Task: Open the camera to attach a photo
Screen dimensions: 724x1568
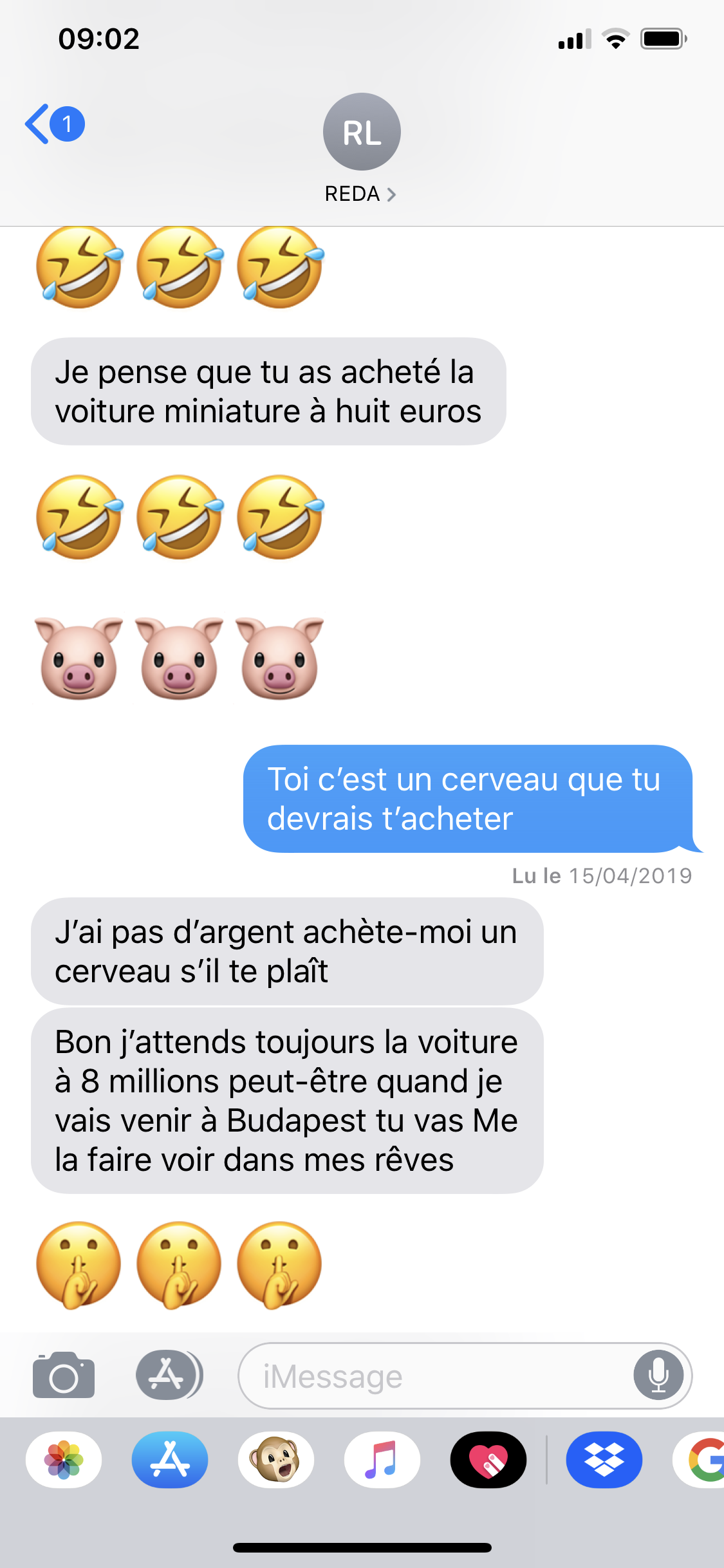Action: [64, 1375]
